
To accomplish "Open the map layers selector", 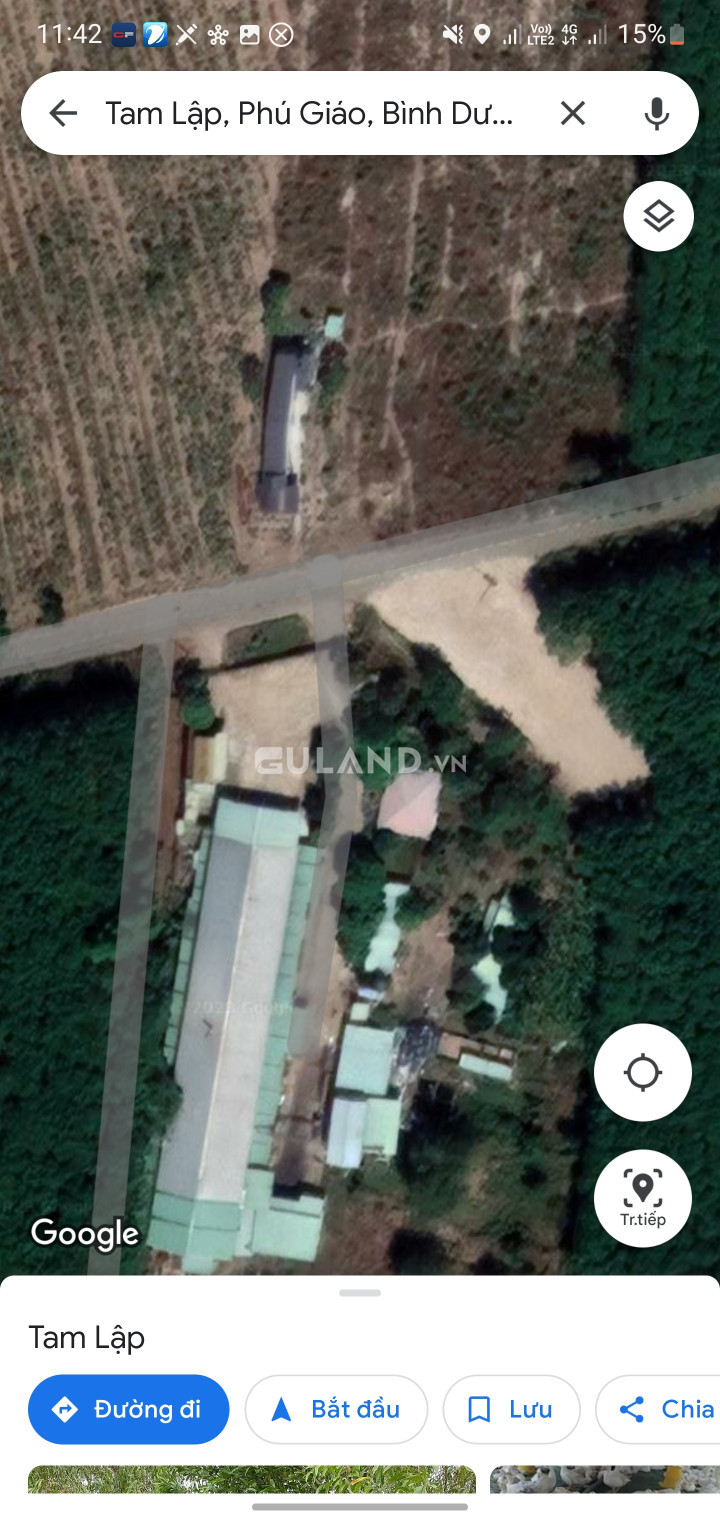I will [x=659, y=216].
